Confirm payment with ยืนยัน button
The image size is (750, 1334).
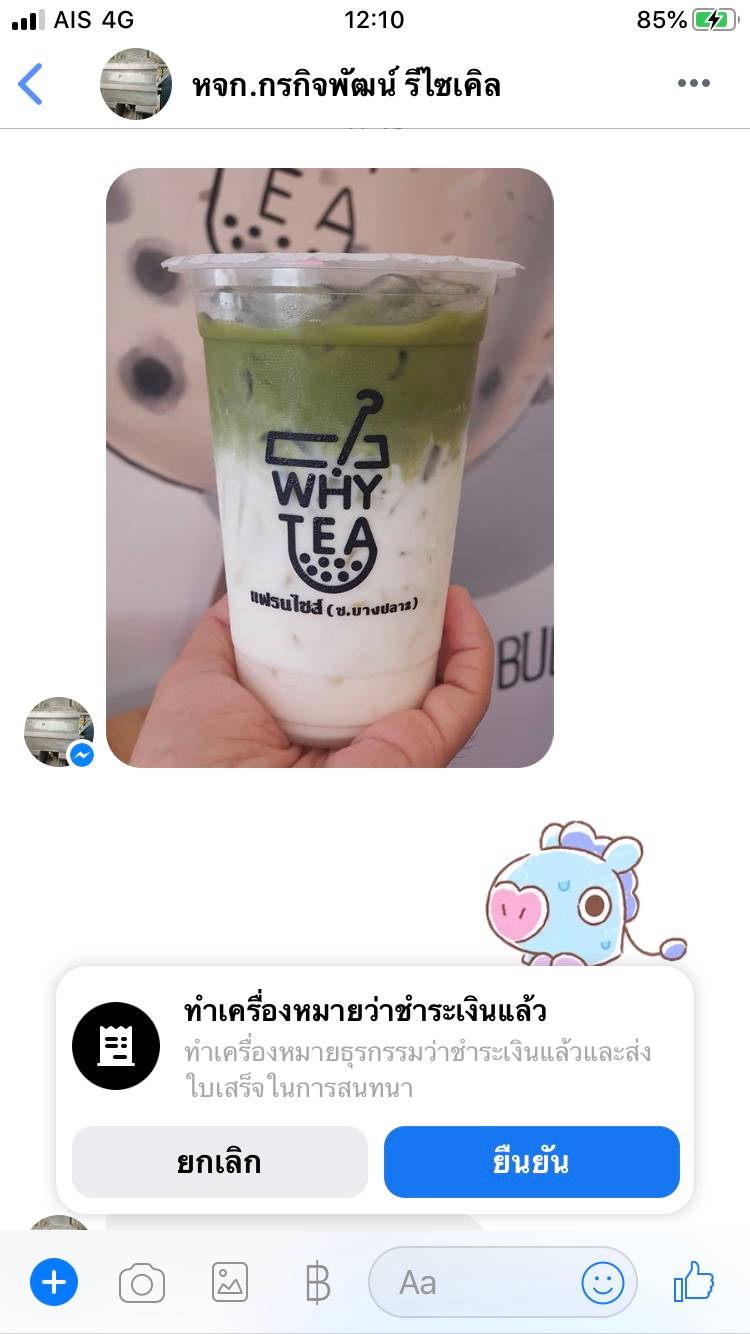pos(532,1162)
